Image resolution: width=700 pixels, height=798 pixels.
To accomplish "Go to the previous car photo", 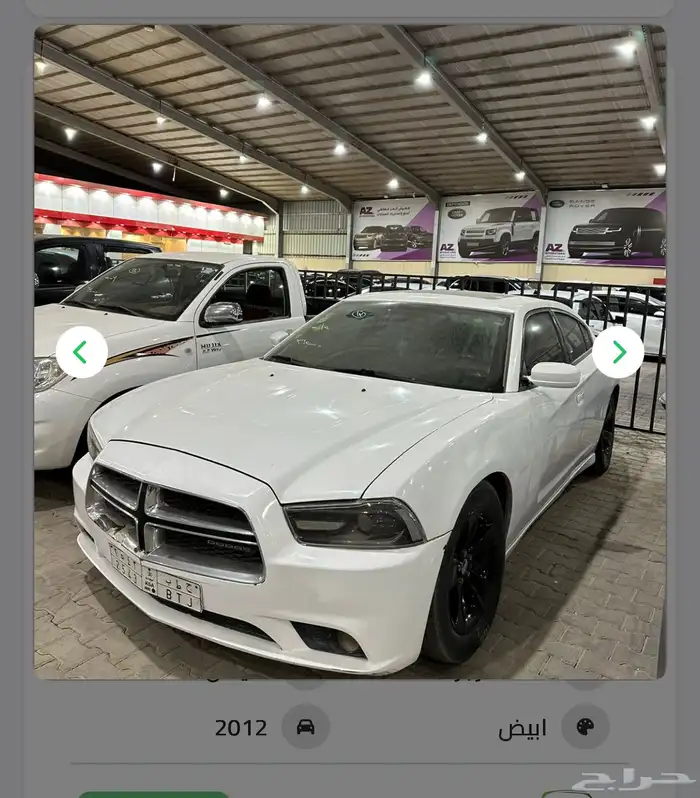I will pos(81,352).
